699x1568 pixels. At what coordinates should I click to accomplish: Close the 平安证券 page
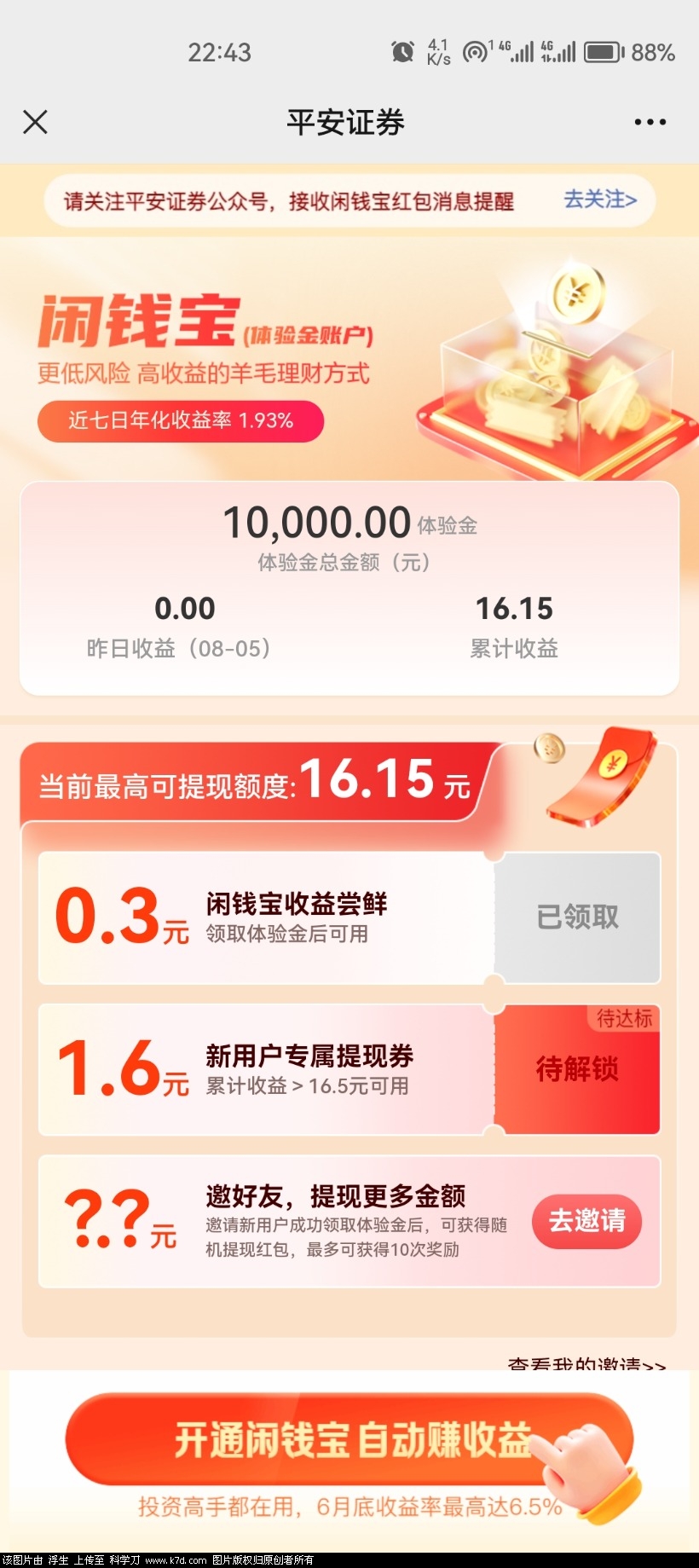click(35, 122)
